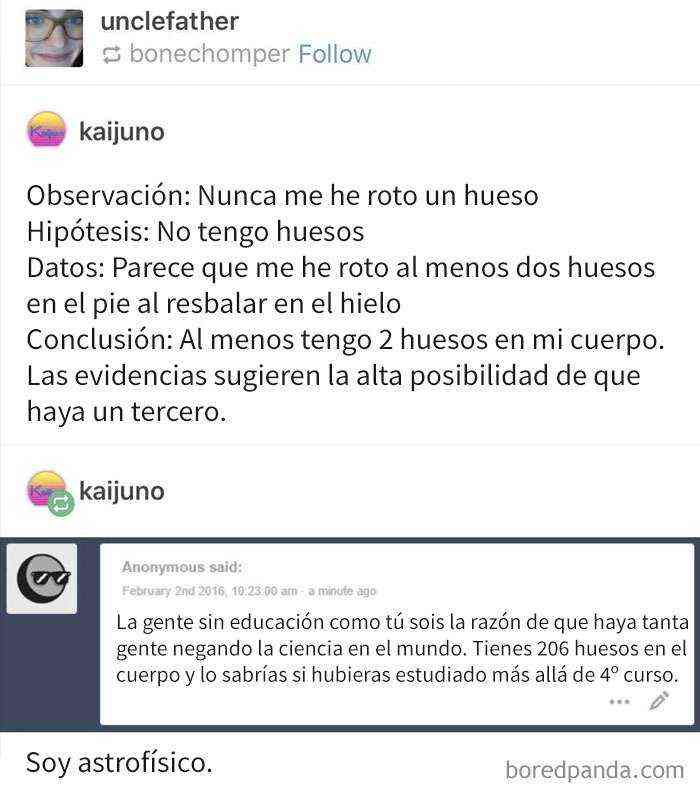Open unclefather's avatar

pyautogui.click(x=54, y=38)
